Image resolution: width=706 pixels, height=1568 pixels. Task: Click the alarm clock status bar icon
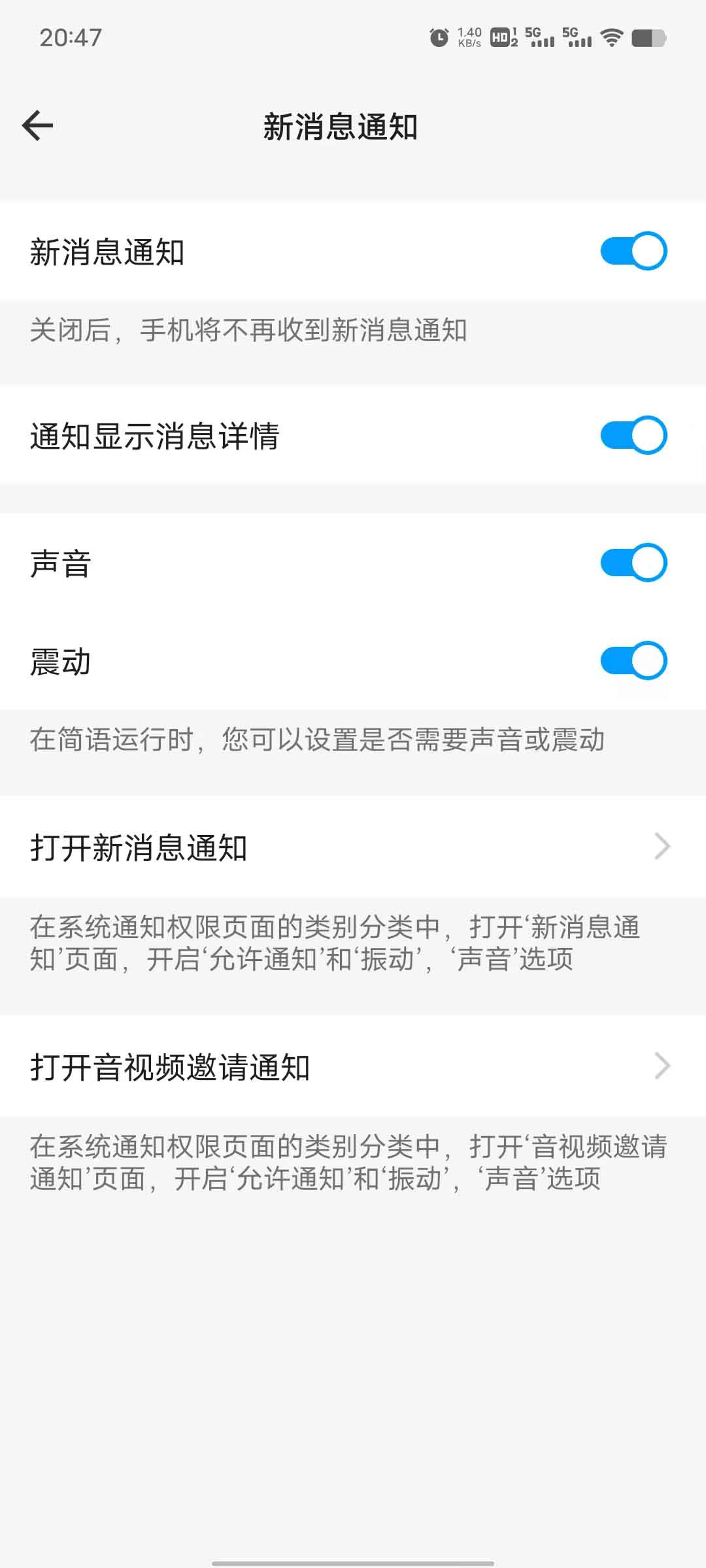coord(439,37)
